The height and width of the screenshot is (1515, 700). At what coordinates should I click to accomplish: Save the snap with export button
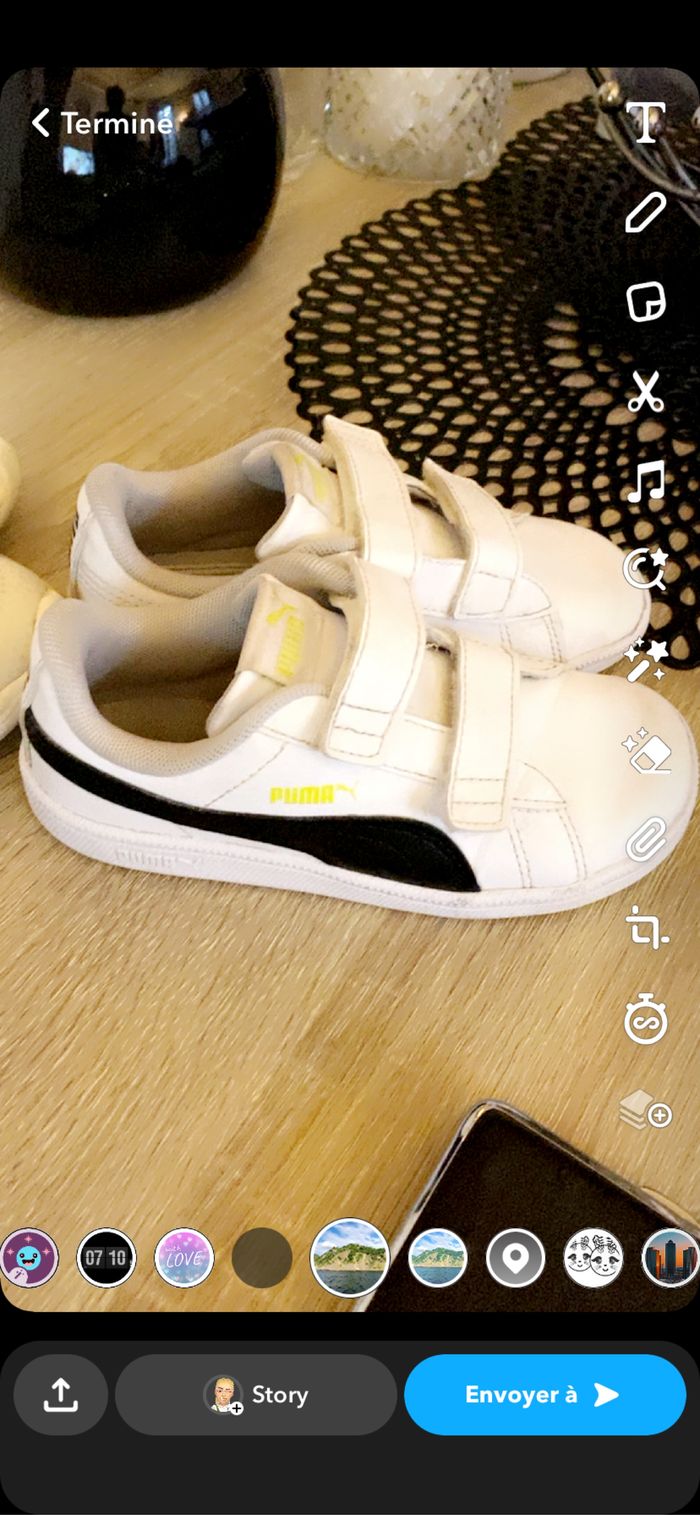[61, 1395]
